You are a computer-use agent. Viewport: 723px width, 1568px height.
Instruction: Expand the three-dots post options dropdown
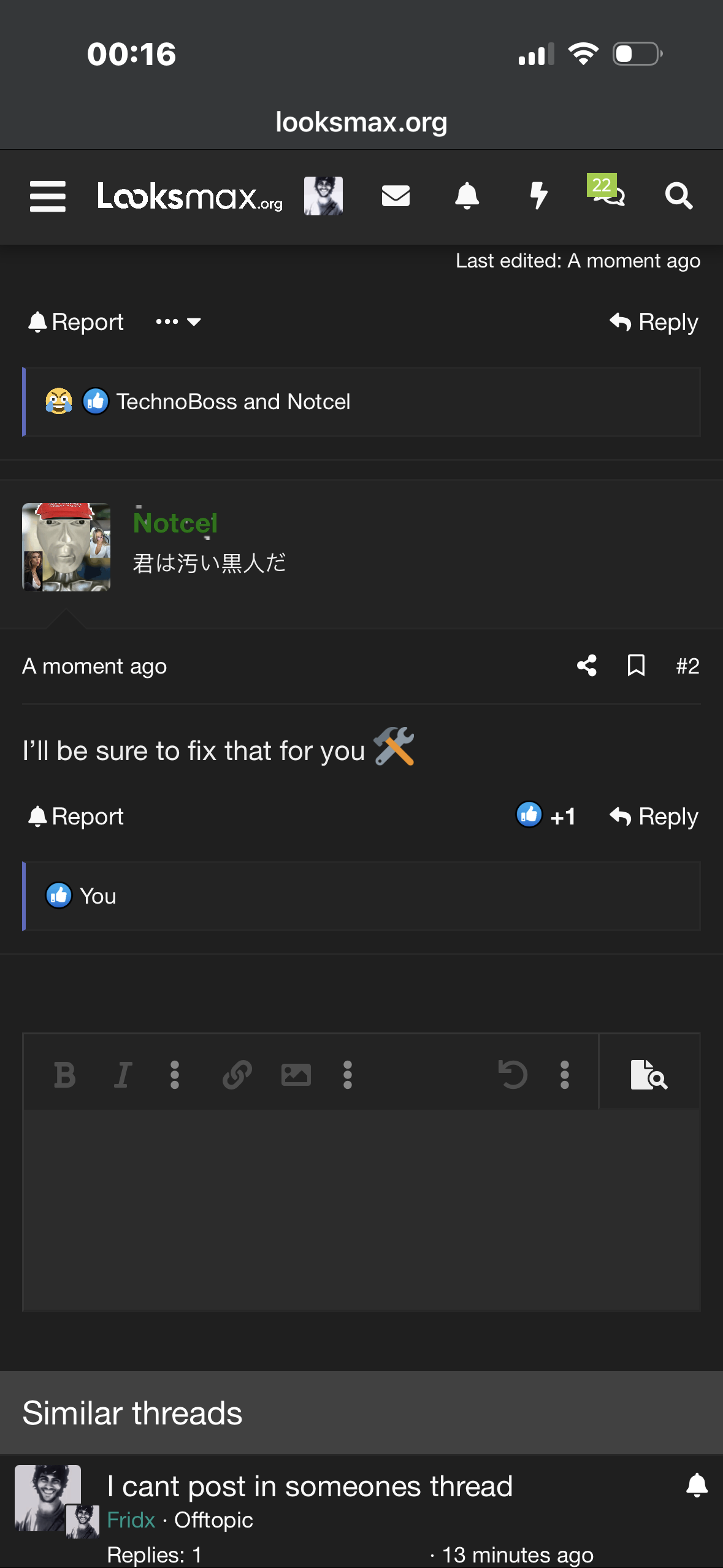178,322
